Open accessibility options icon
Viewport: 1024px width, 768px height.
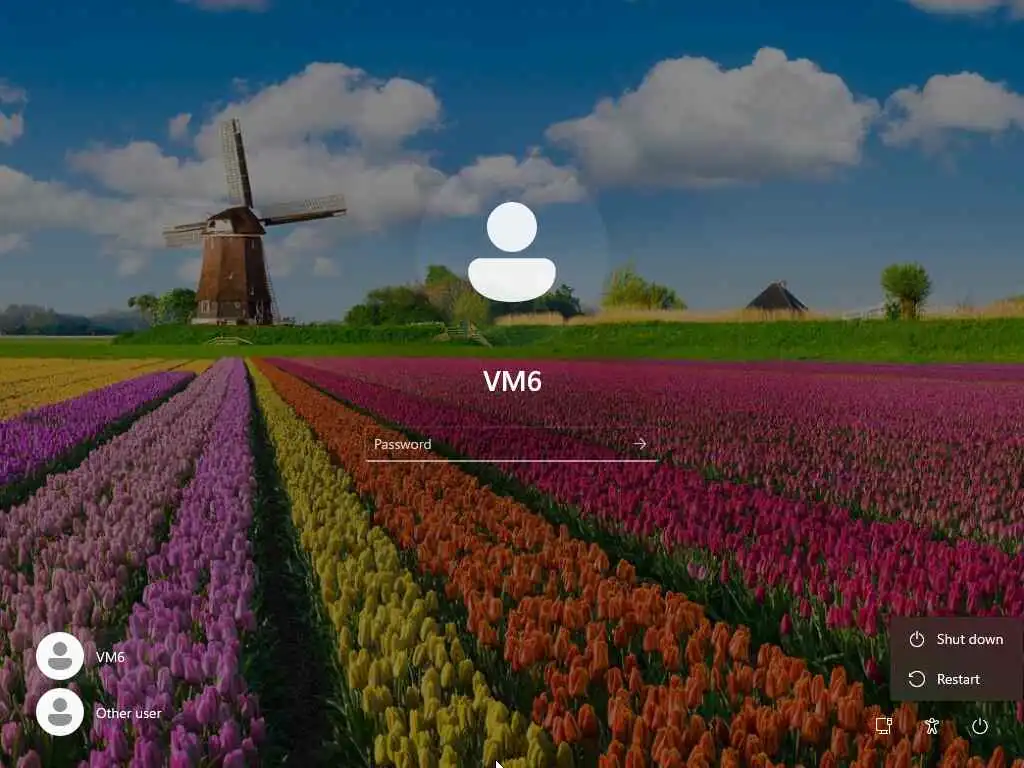(932, 726)
